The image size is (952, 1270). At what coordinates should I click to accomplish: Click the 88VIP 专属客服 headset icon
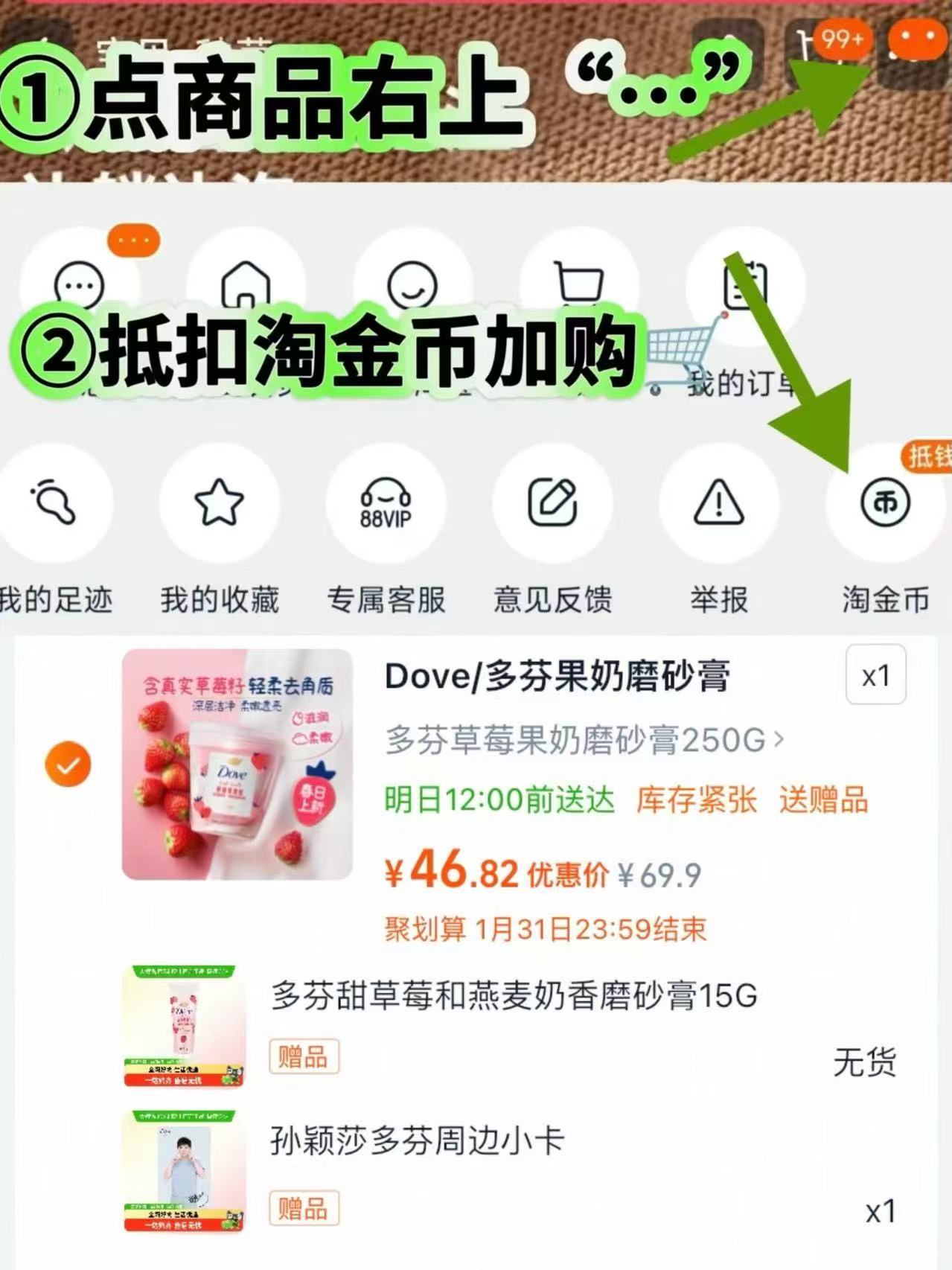tap(386, 503)
